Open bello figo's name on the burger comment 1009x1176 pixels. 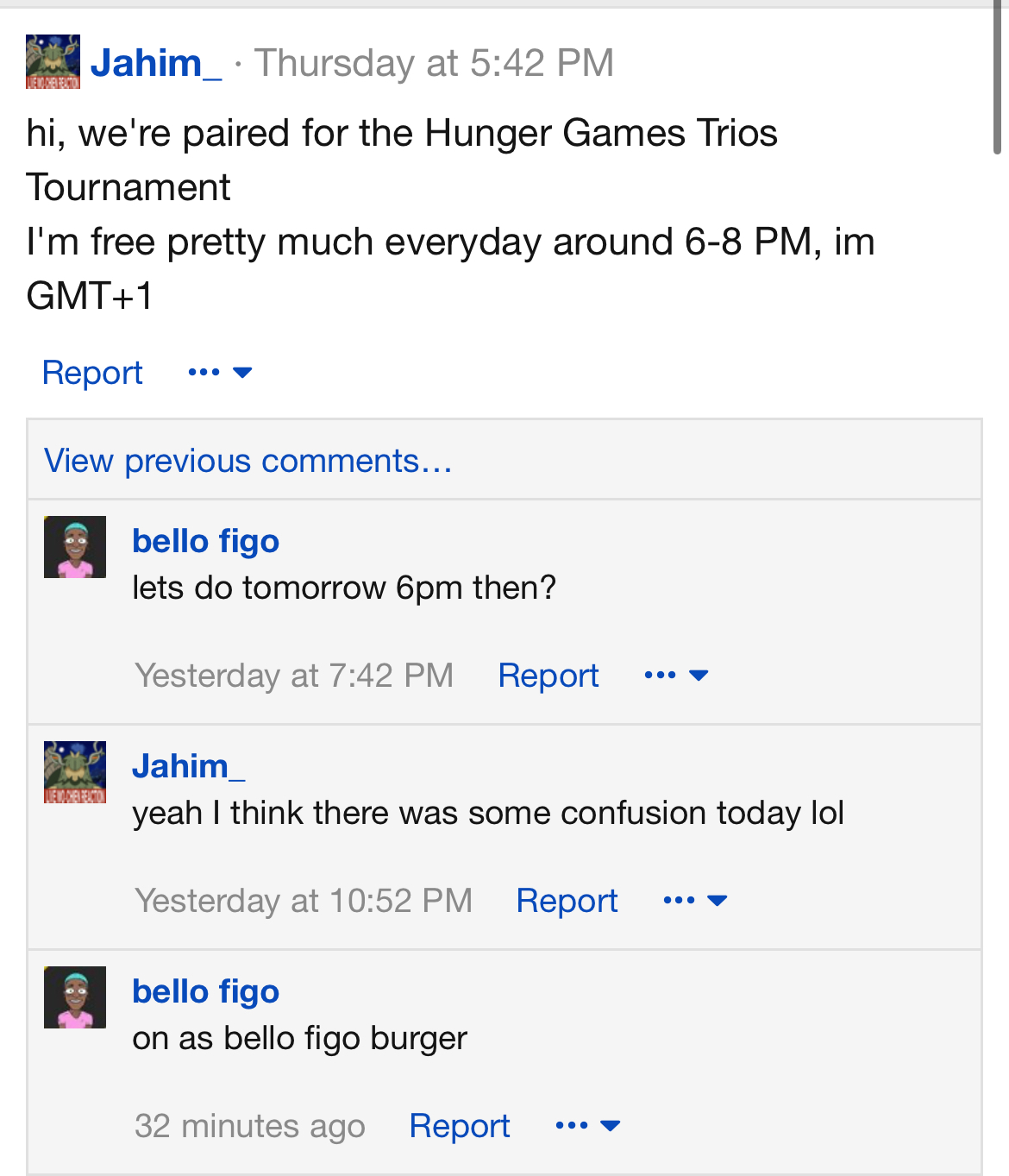pyautogui.click(x=205, y=991)
